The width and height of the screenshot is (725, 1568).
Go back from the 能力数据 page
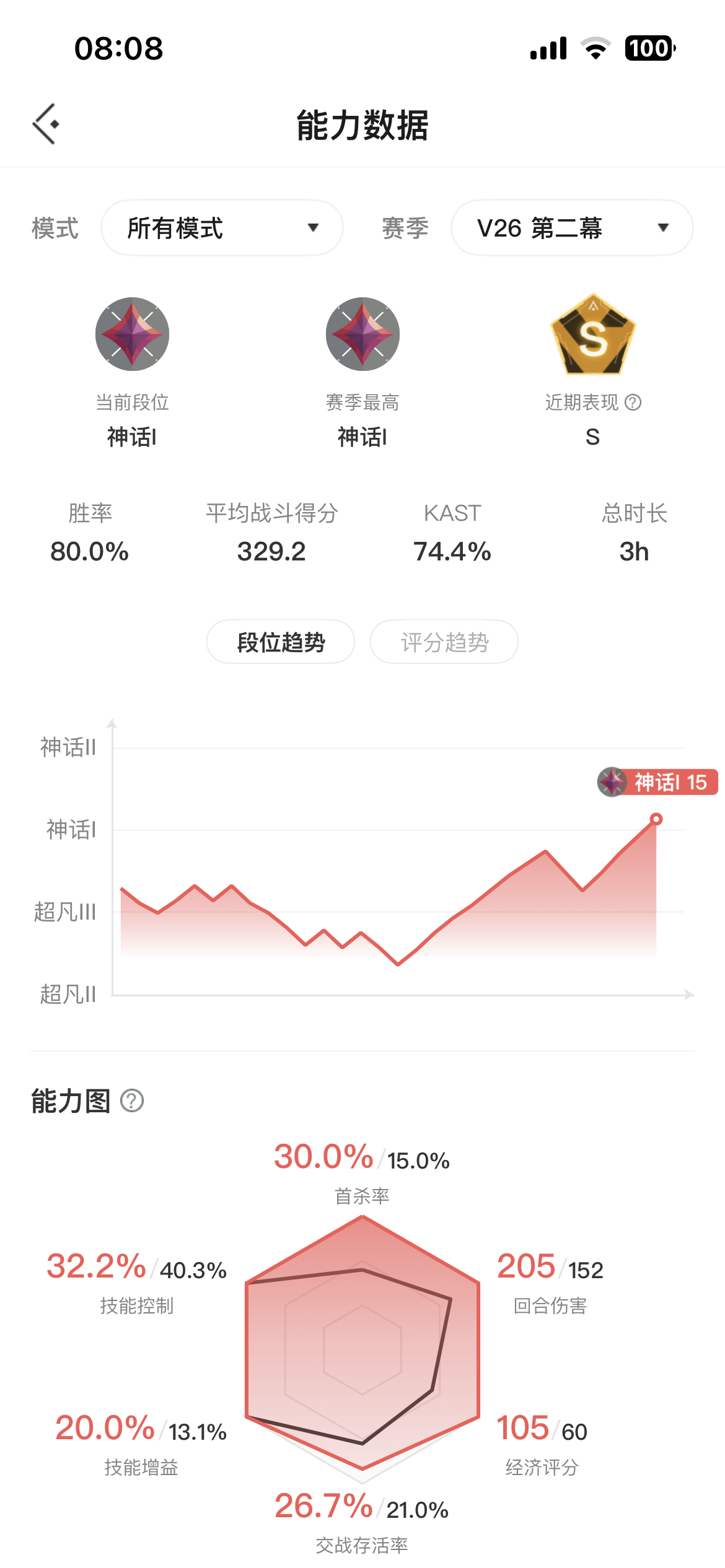click(x=46, y=124)
